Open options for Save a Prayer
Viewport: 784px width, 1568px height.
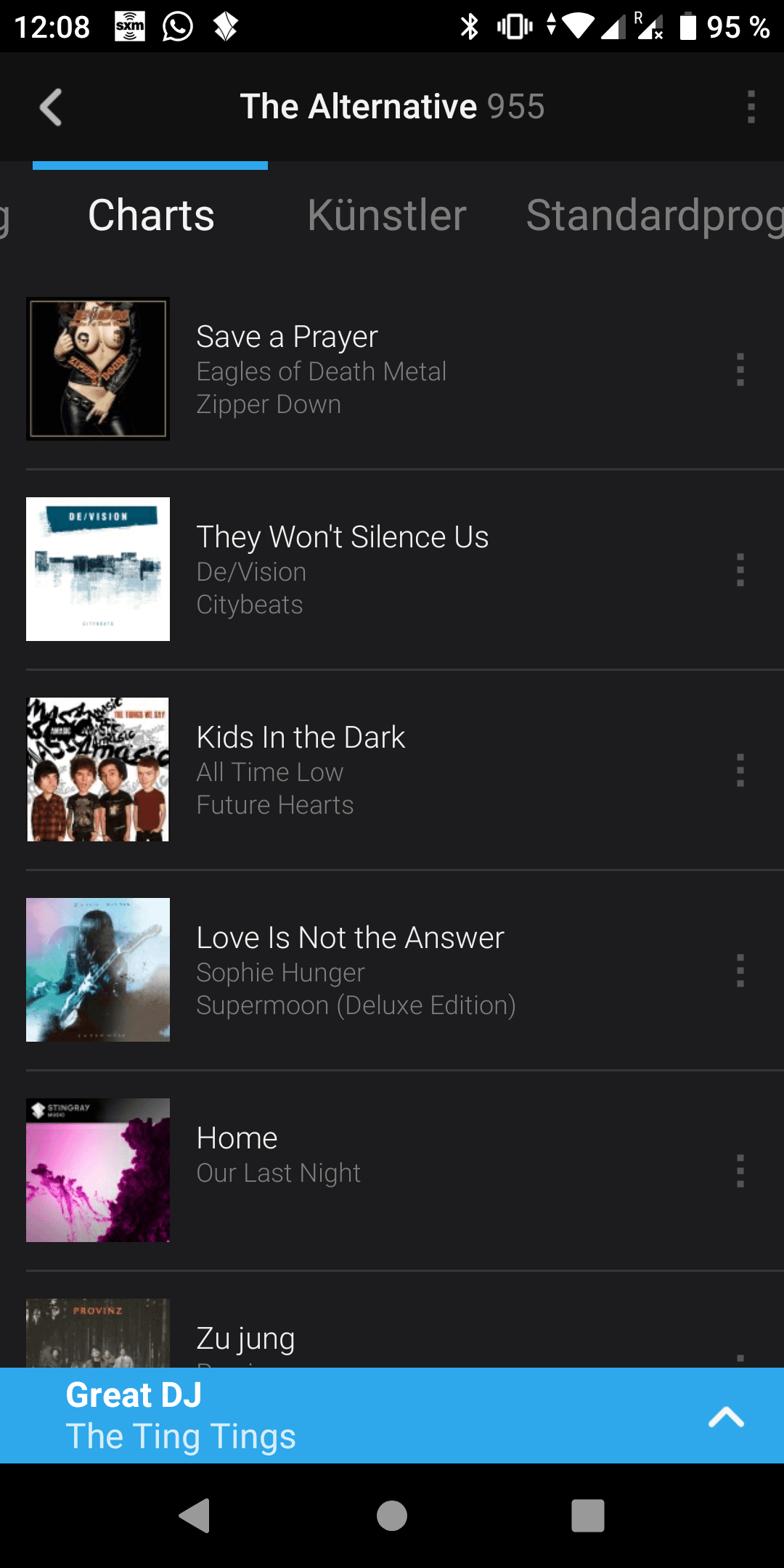point(740,369)
